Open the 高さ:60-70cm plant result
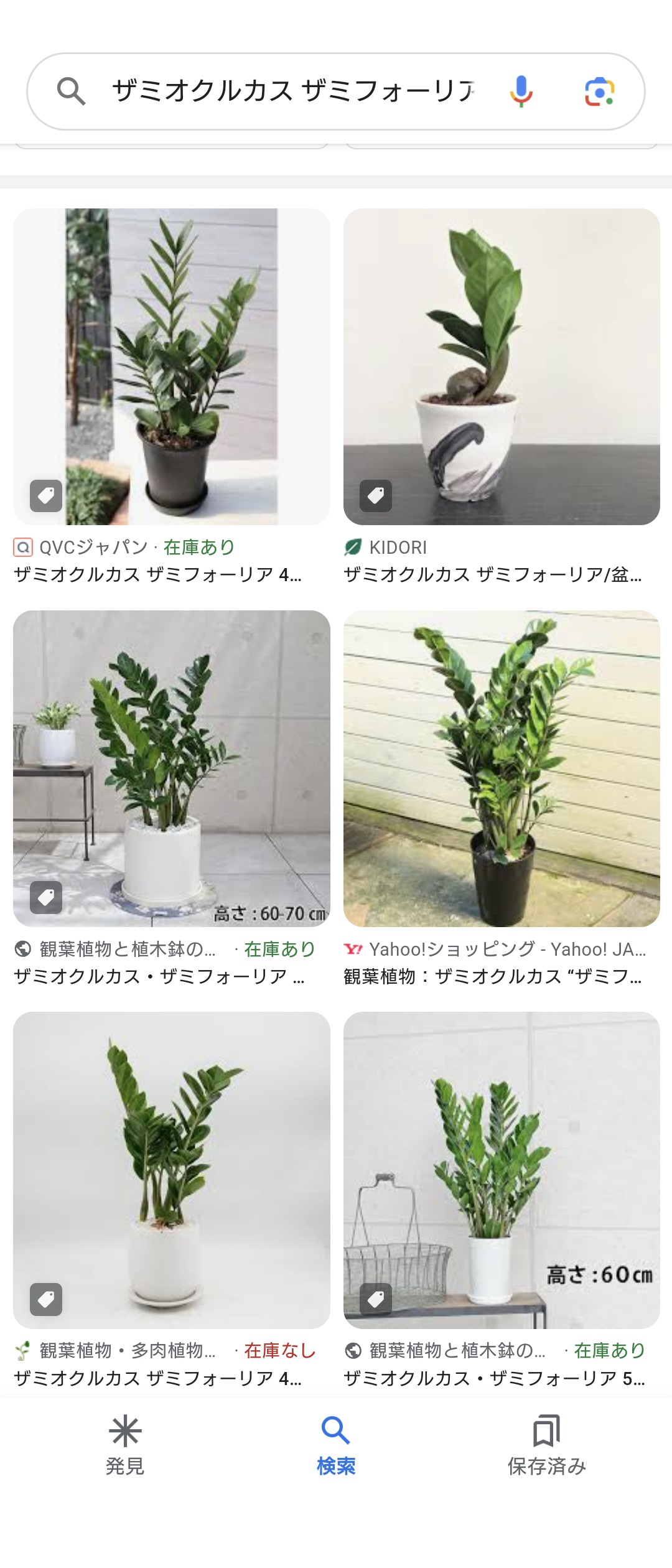The image size is (672, 1568). click(x=172, y=768)
